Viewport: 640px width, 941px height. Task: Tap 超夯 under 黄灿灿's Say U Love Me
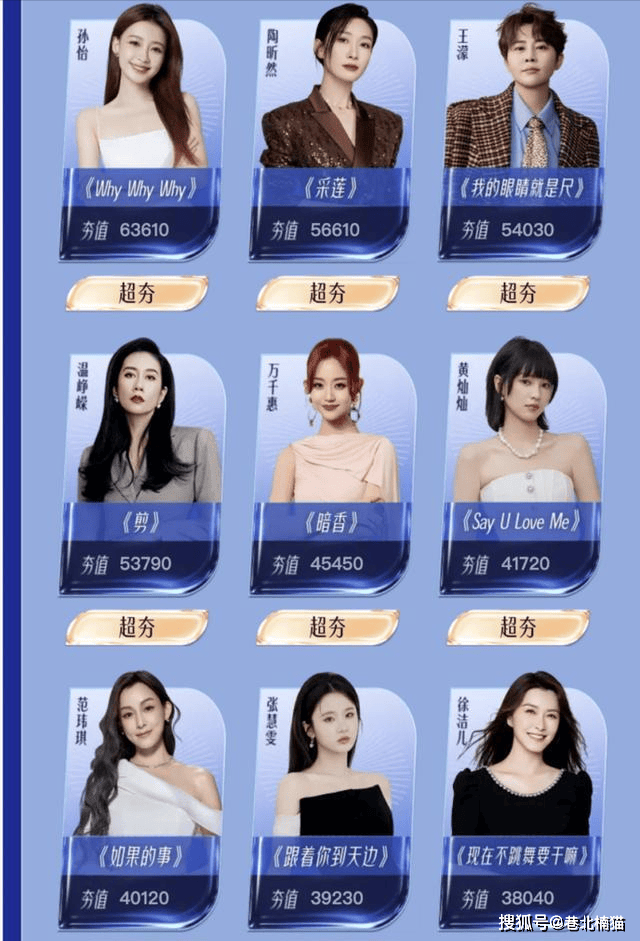coord(518,627)
